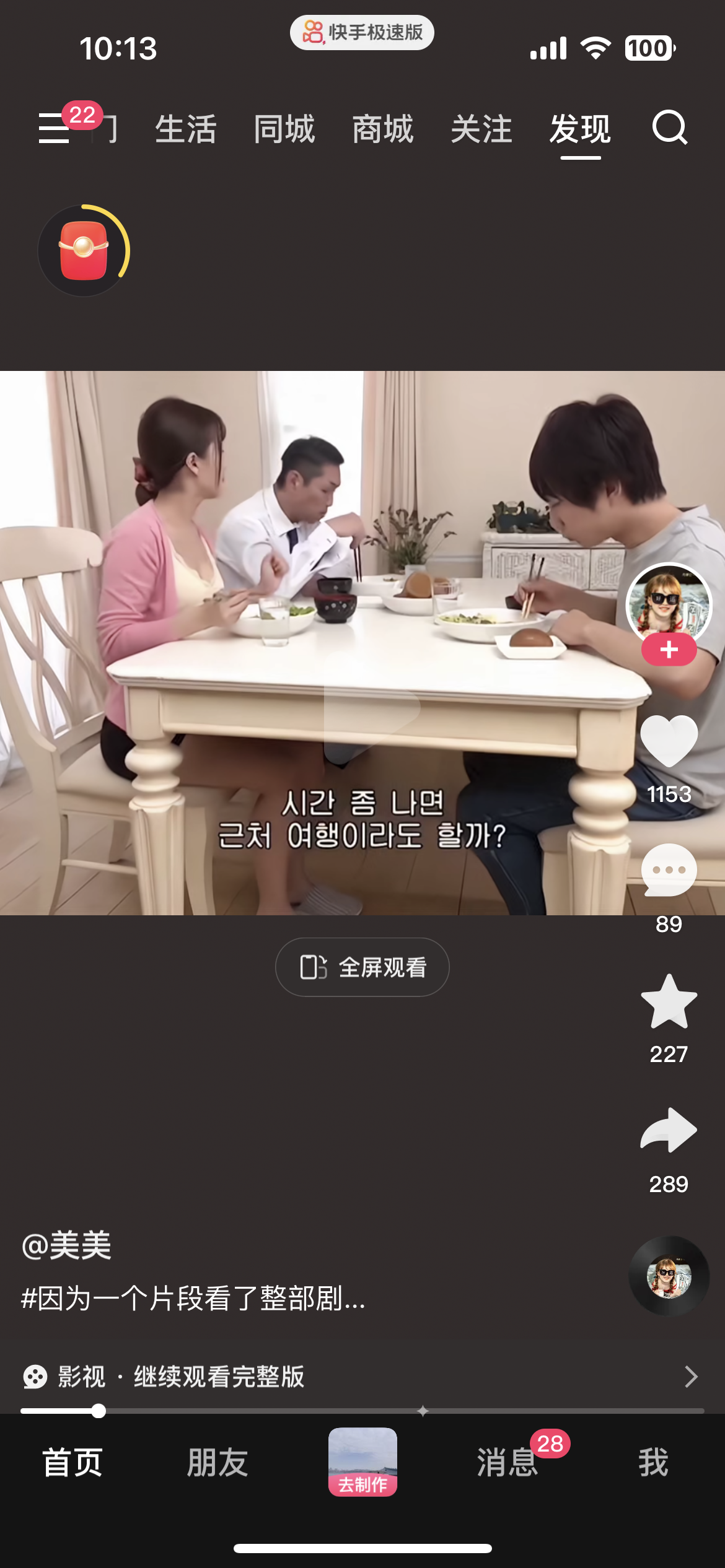Tap 全屏观看 to watch fullscreen
Viewport: 725px width, 1568px height.
(362, 967)
